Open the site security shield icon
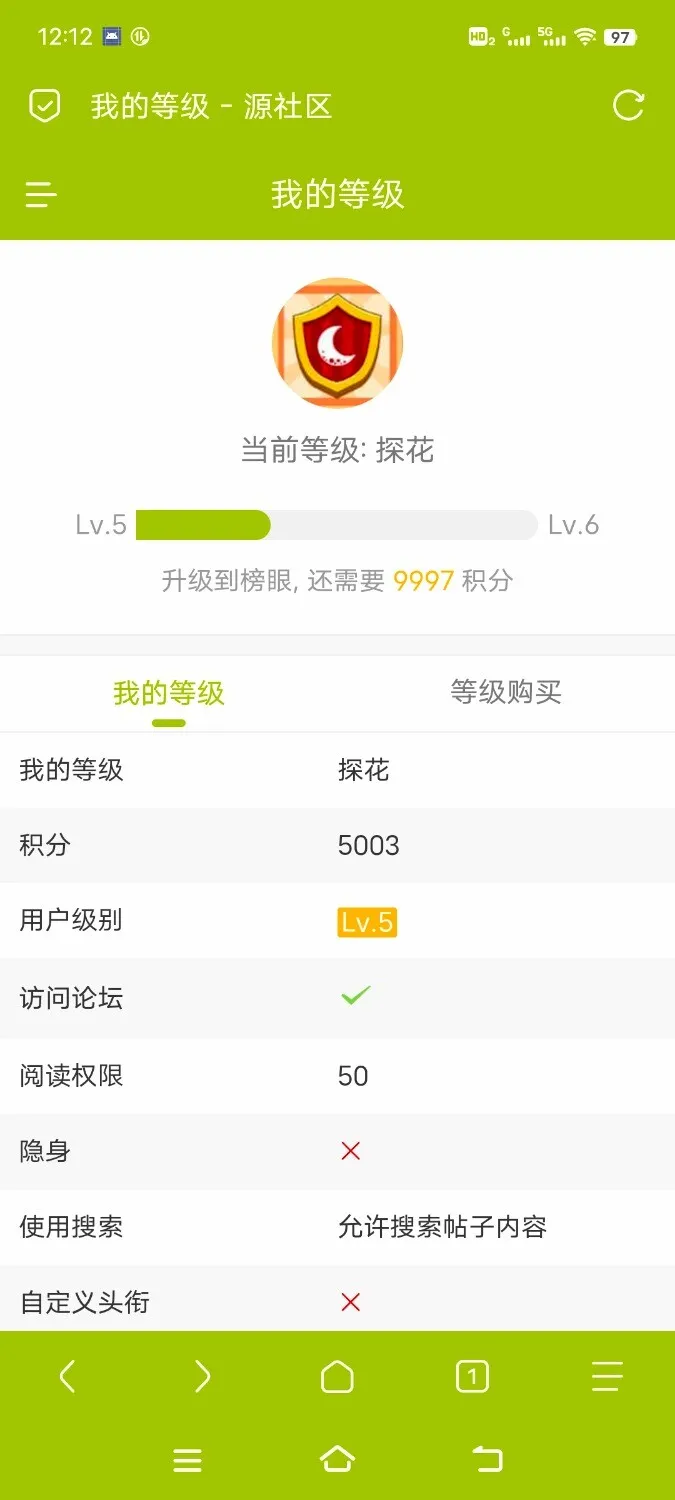Viewport: 675px width, 1500px height. (45, 106)
